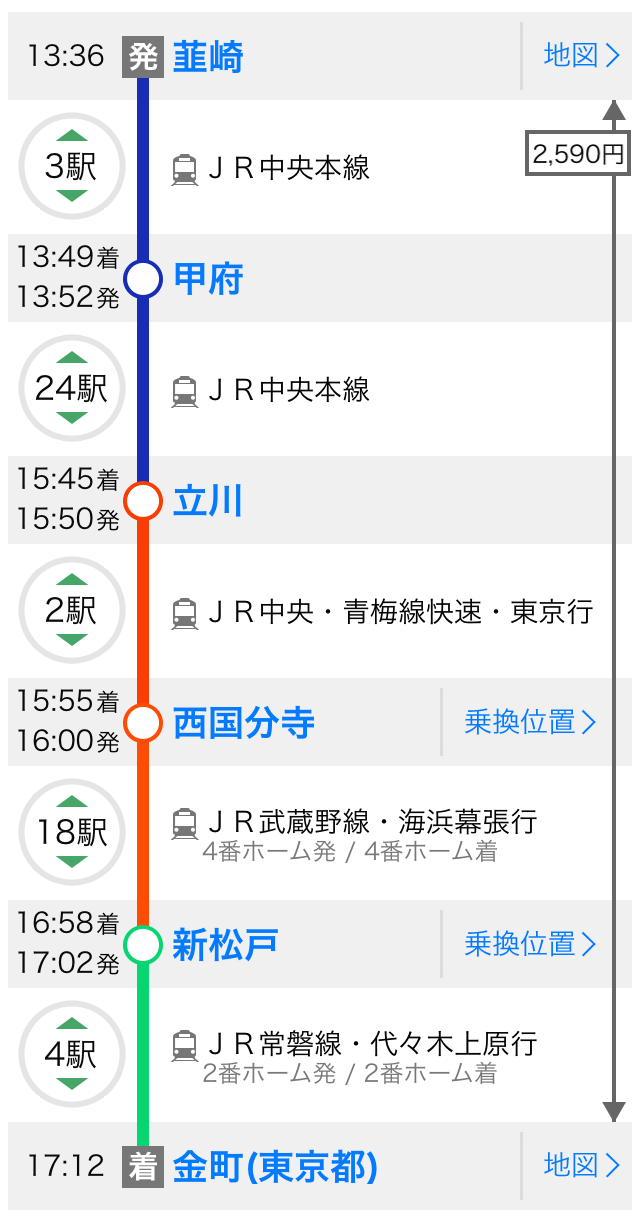
Task: Open the map for 金町(東京都) station
Action: (x=582, y=1165)
